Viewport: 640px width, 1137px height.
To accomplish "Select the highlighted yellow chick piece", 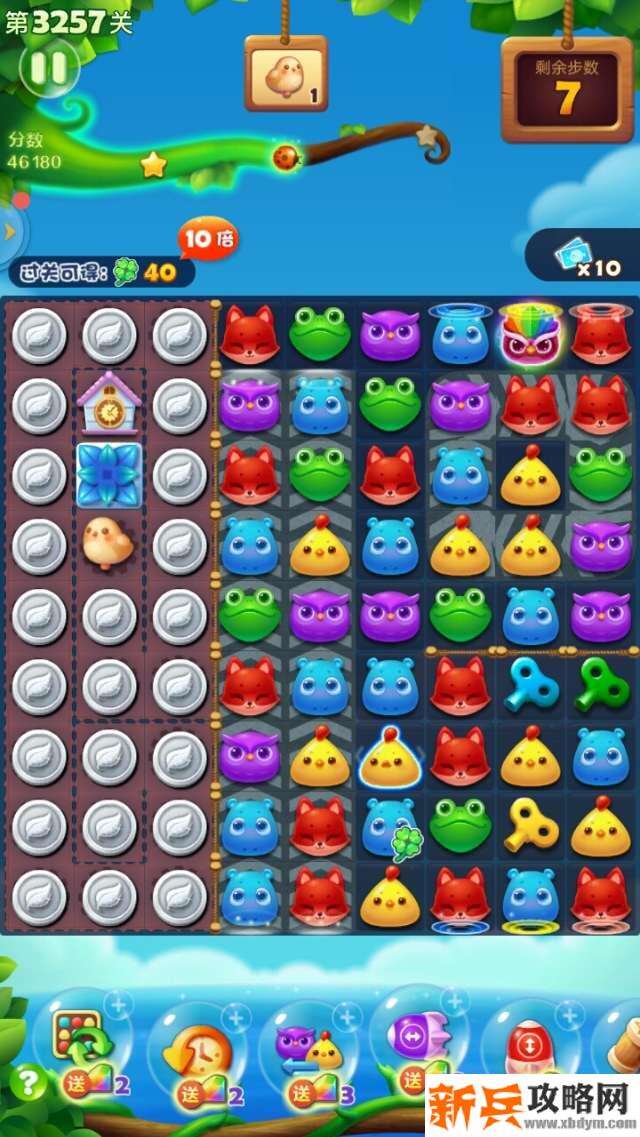I will pos(390,757).
